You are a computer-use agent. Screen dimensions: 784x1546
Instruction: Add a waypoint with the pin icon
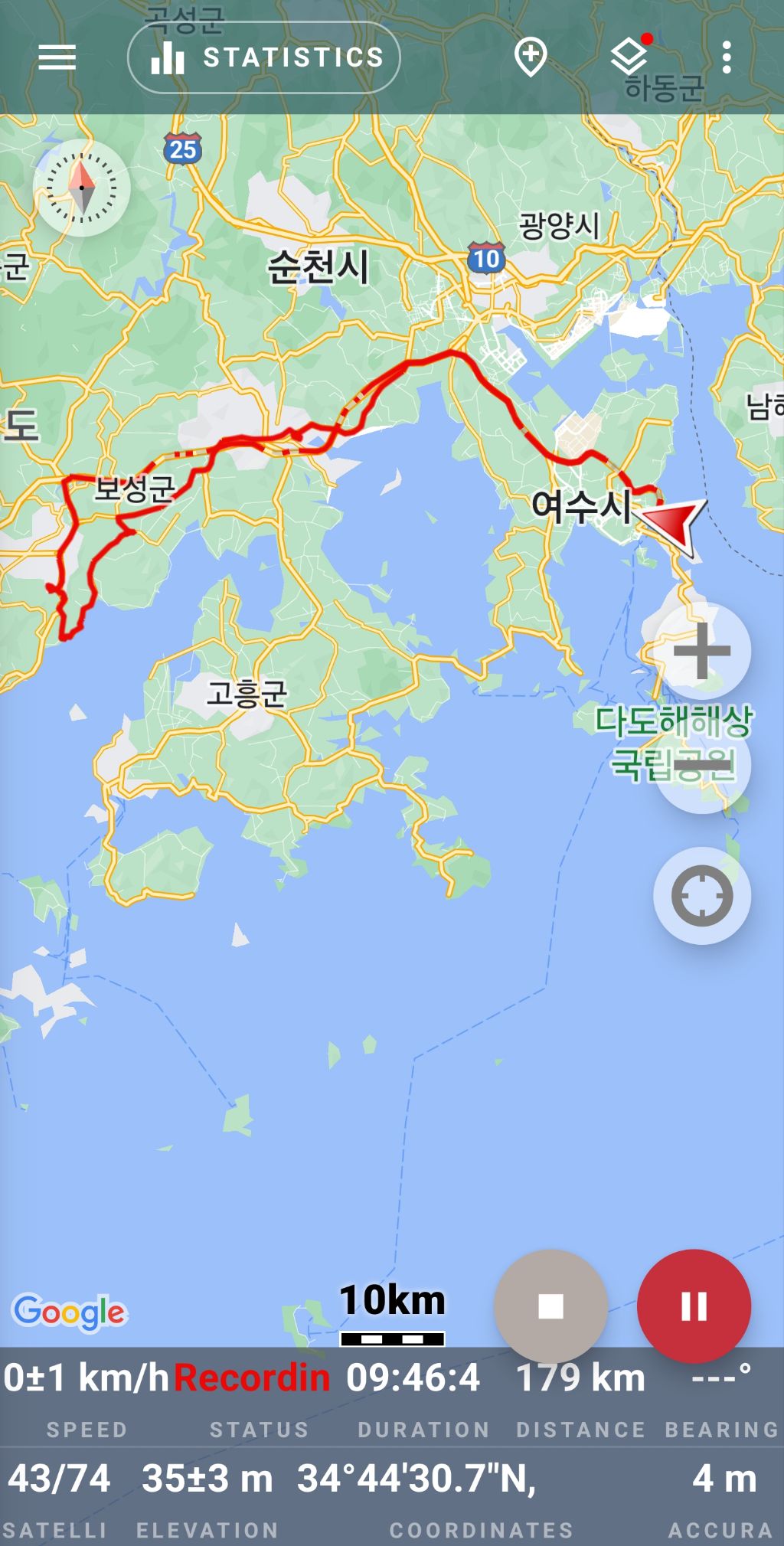530,57
